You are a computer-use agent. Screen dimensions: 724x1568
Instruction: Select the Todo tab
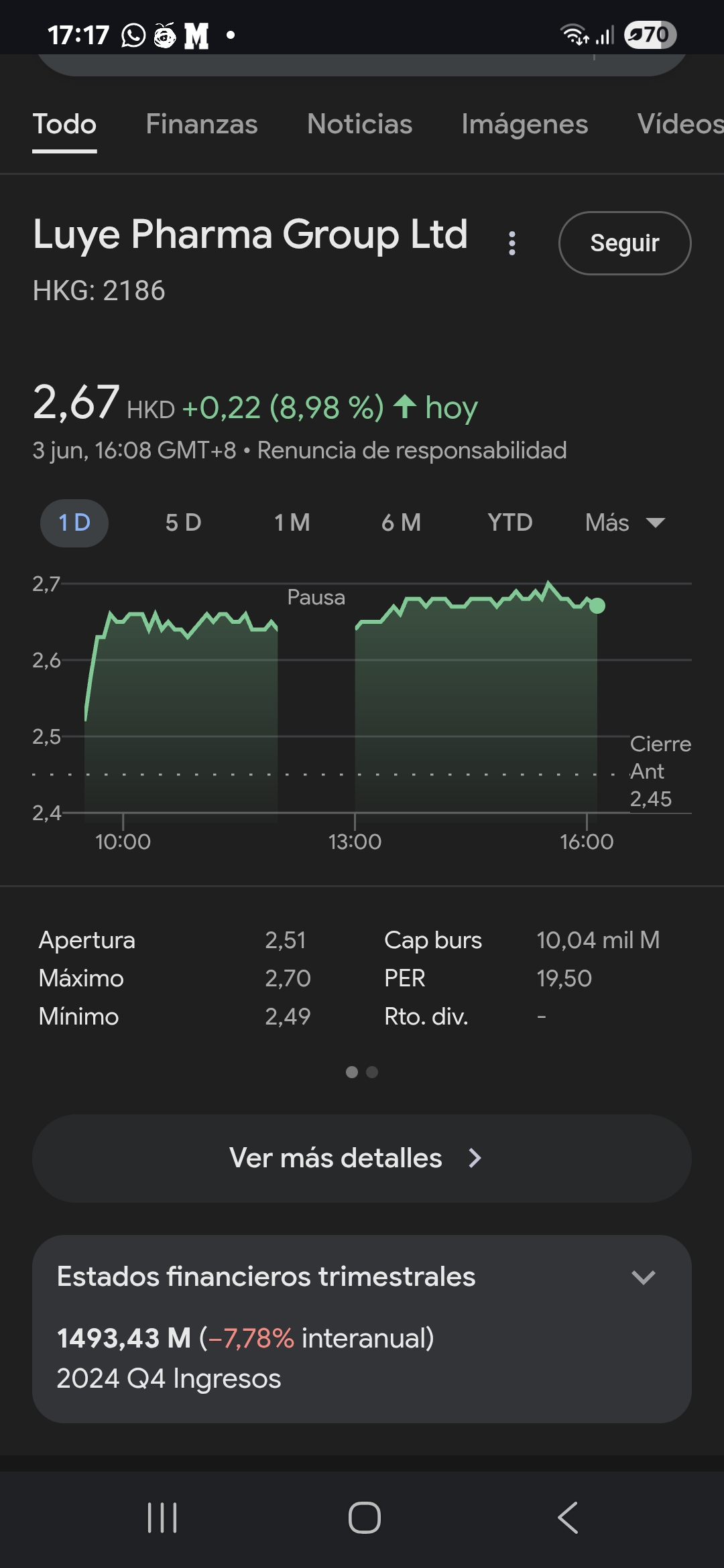(x=64, y=125)
